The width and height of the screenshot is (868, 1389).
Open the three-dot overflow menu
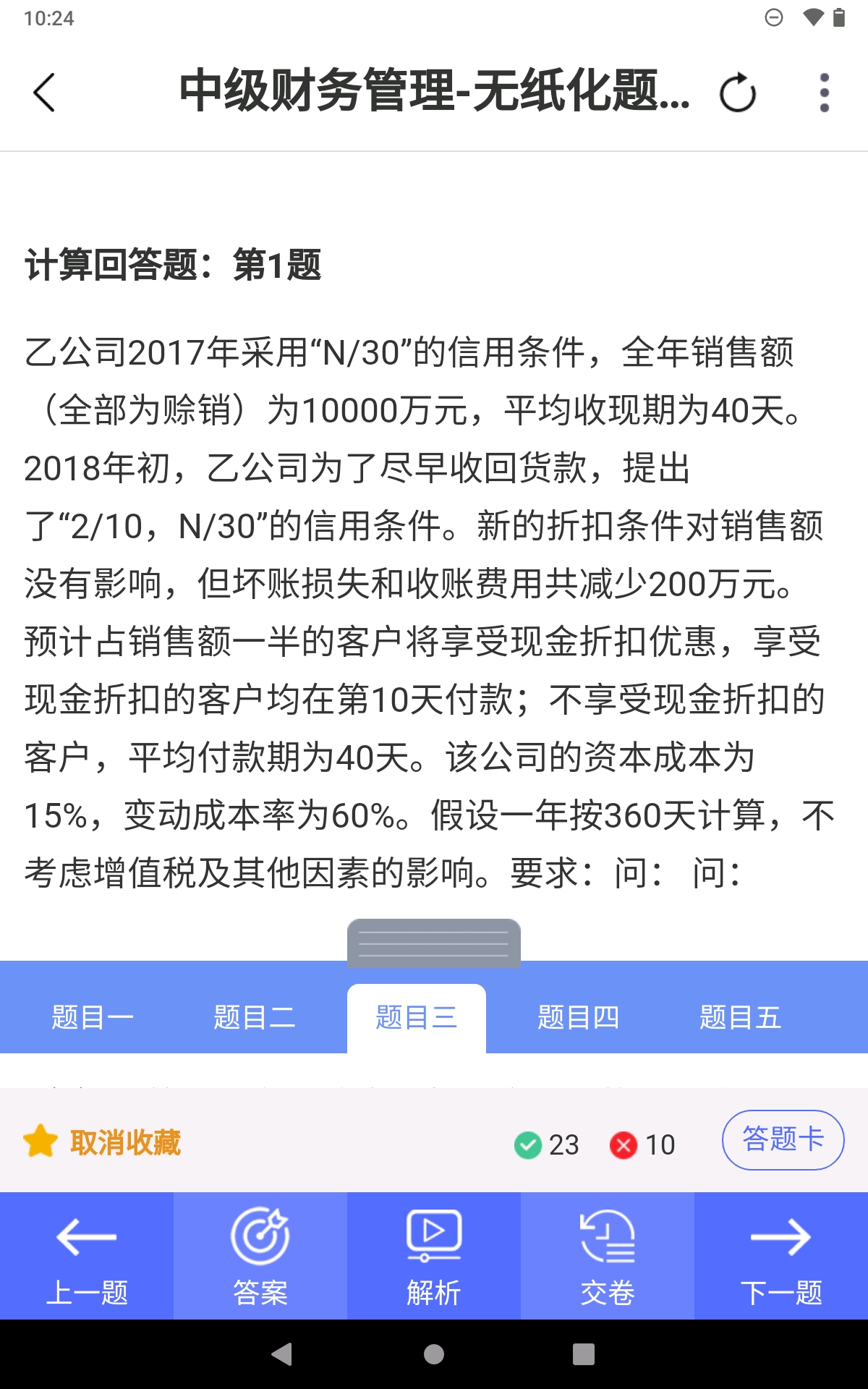[824, 93]
